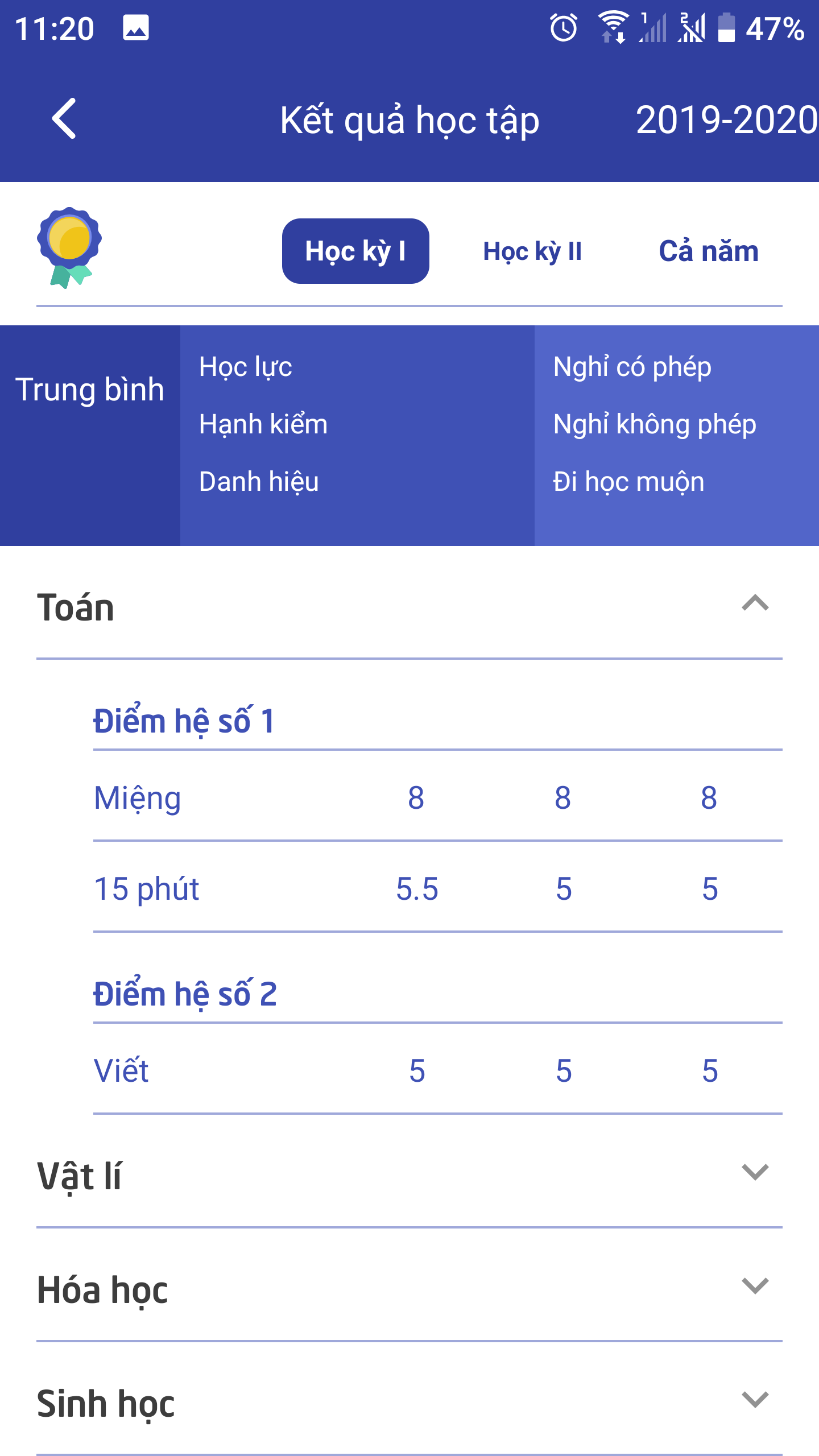Tap the Wi-Fi icon in status bar
The image size is (819, 1456).
(611, 26)
